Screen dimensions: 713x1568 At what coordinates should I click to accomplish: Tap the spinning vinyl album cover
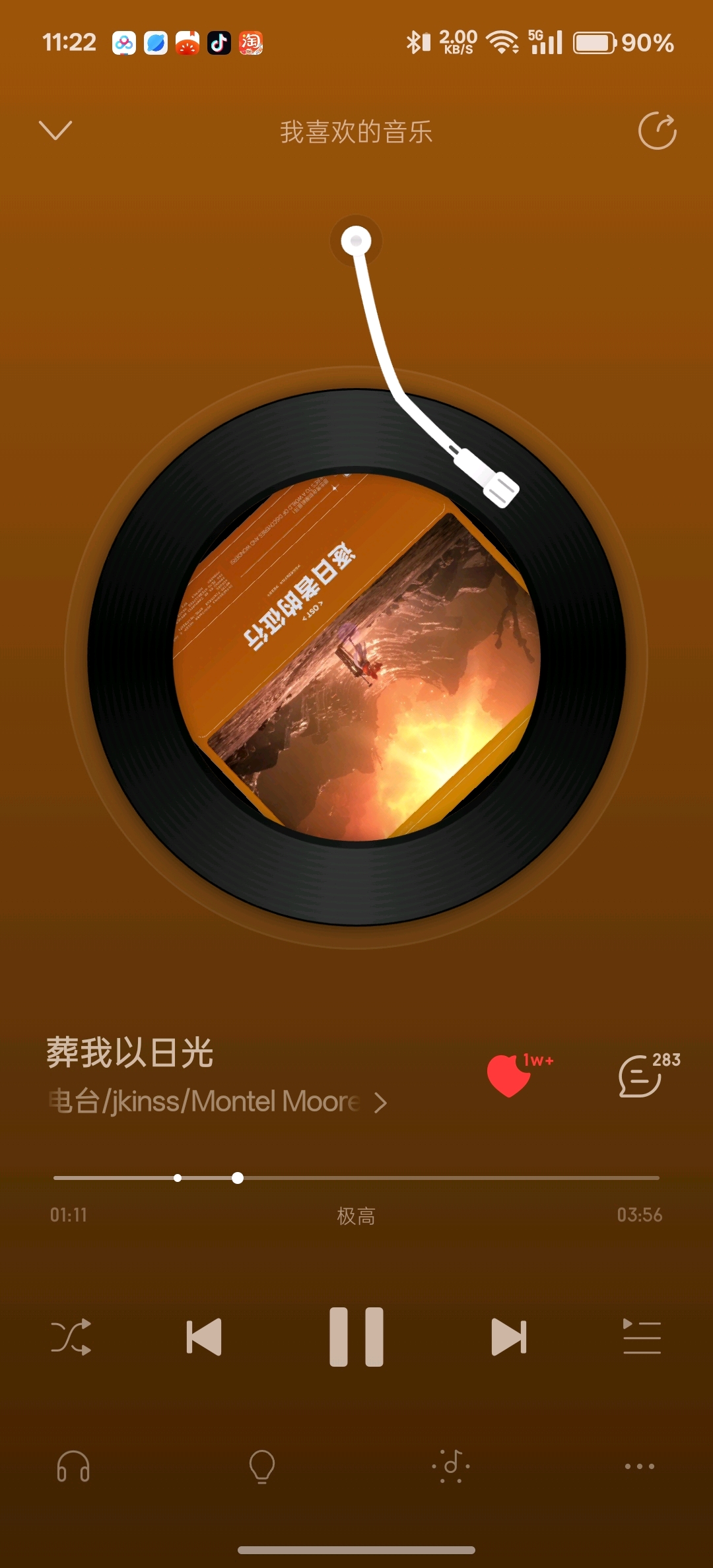(x=356, y=657)
